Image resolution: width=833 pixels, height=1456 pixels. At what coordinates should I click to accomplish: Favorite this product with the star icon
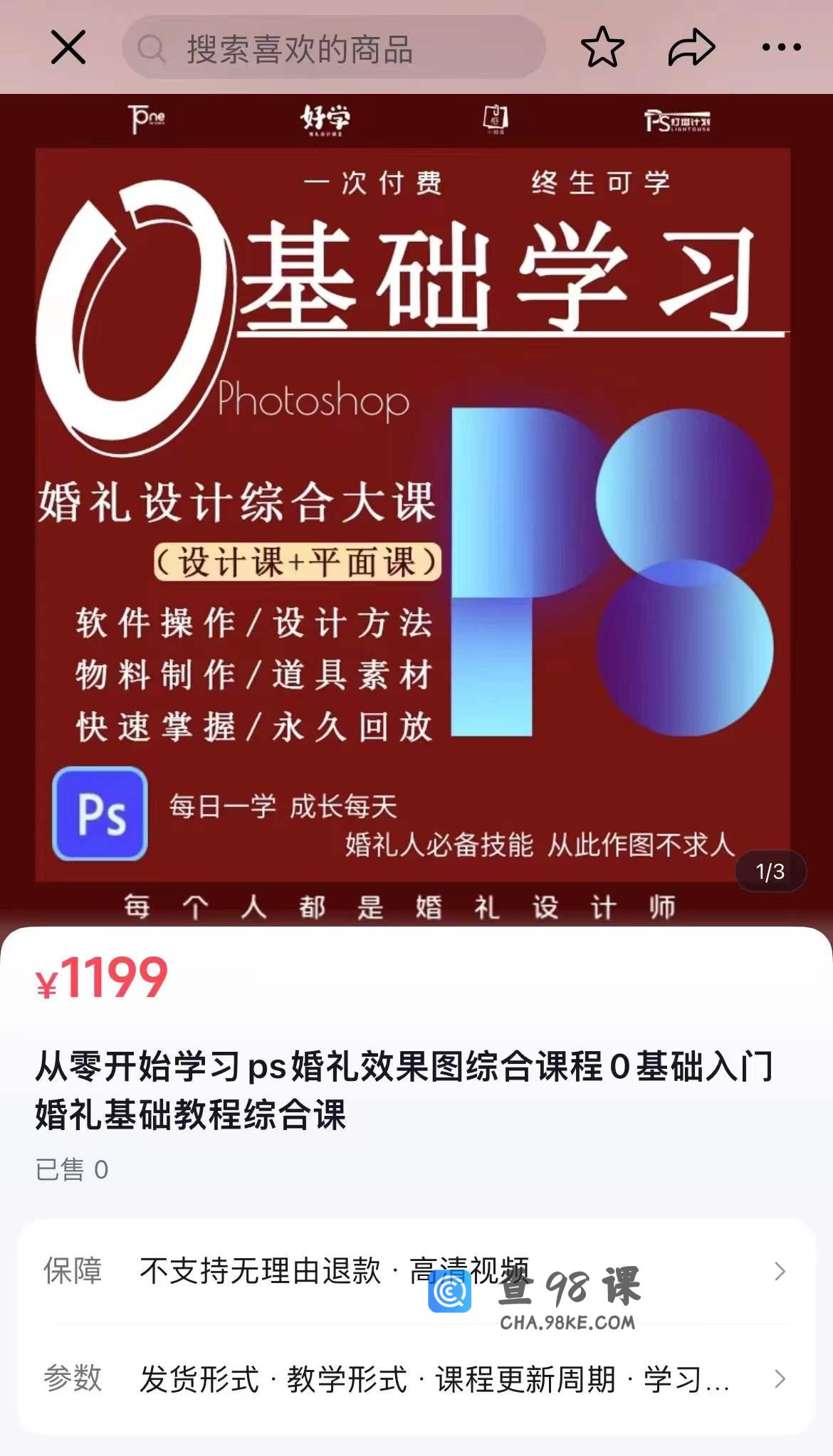(x=602, y=48)
